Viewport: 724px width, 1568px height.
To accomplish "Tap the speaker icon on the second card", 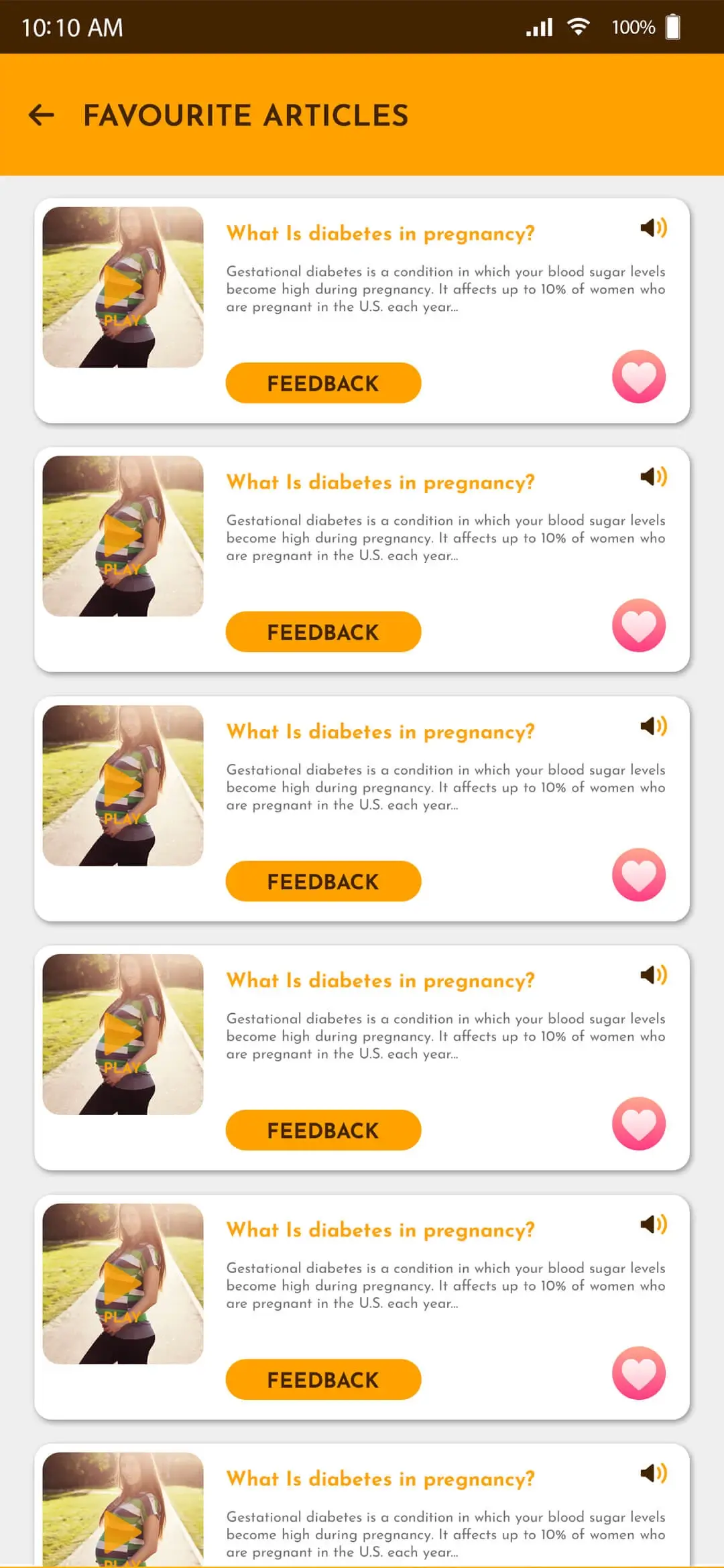I will point(654,477).
